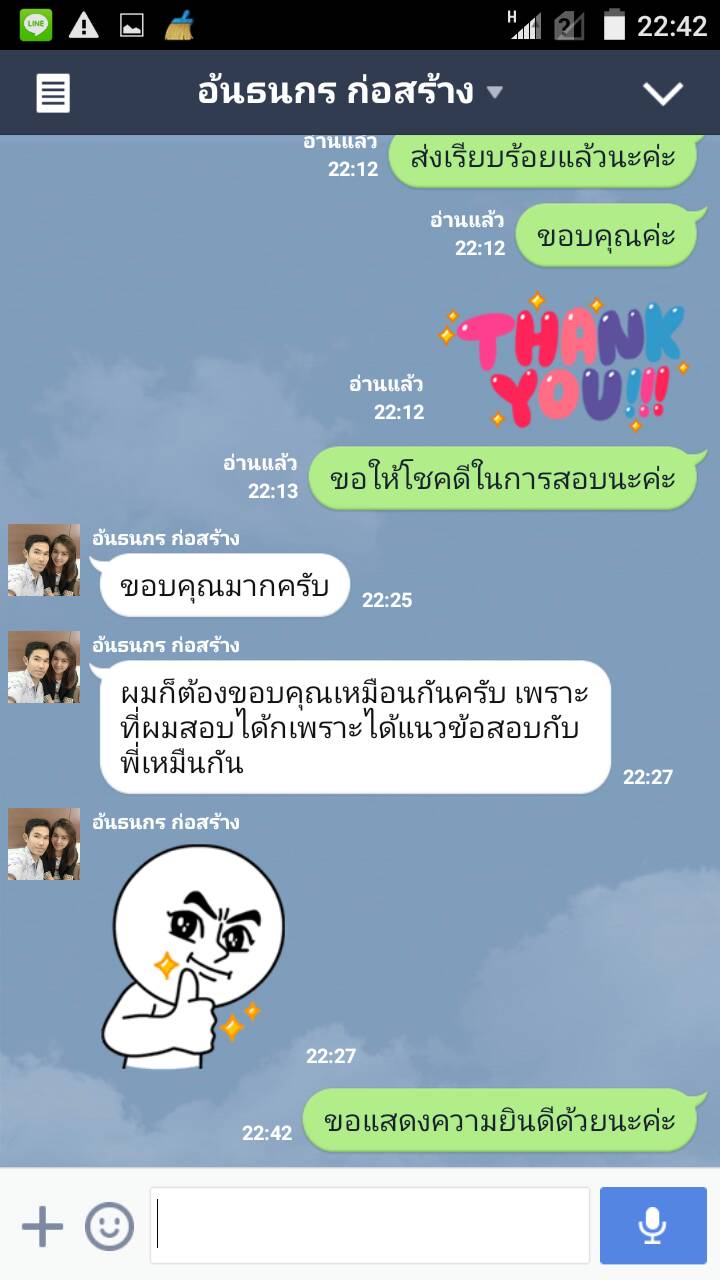Open the emoji and sticker picker
The height and width of the screenshot is (1280, 720).
pyautogui.click(x=109, y=1226)
